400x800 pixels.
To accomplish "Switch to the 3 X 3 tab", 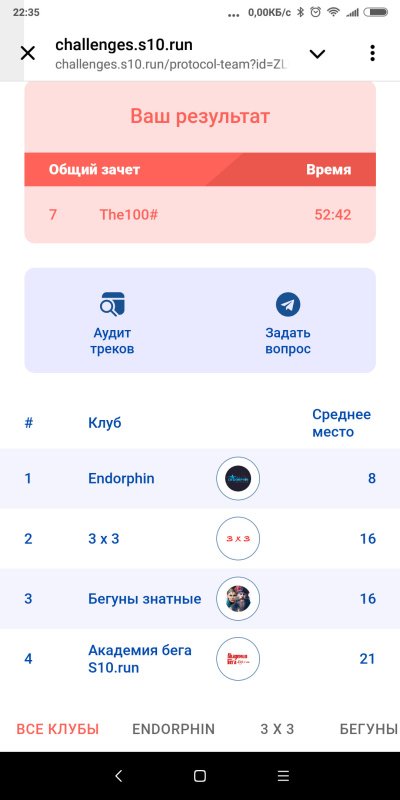I will (277, 729).
